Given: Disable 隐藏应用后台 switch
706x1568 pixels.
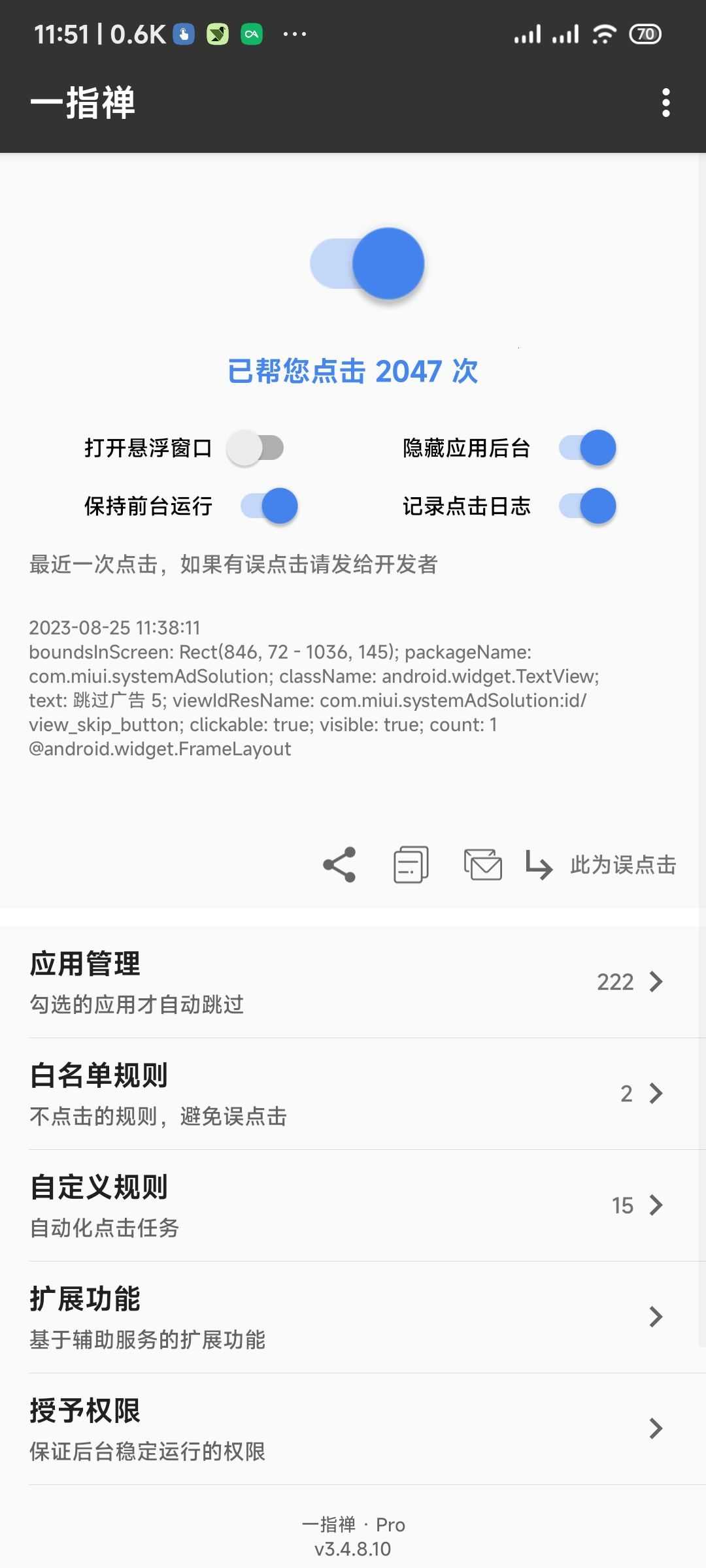Looking at the screenshot, I should pyautogui.click(x=587, y=448).
